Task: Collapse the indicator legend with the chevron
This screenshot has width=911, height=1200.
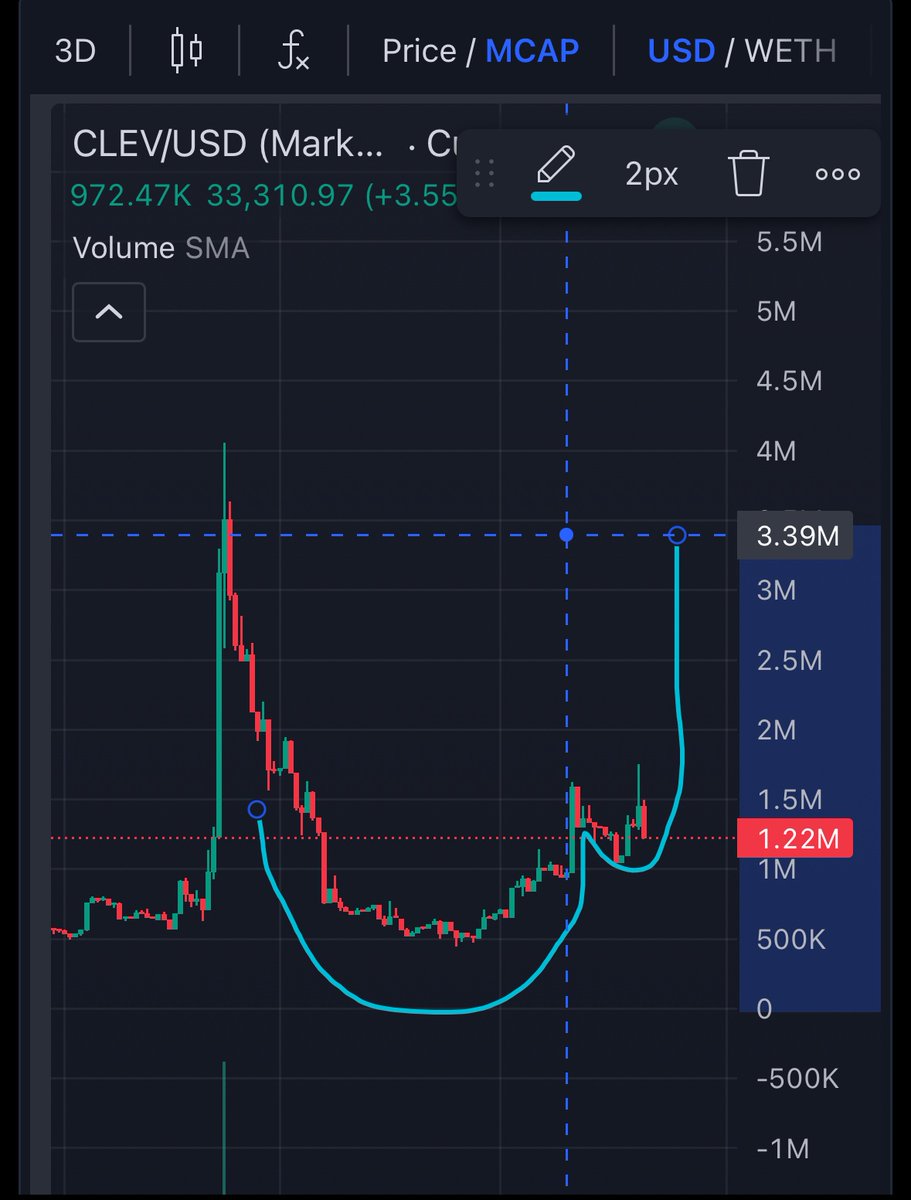Action: tap(109, 312)
